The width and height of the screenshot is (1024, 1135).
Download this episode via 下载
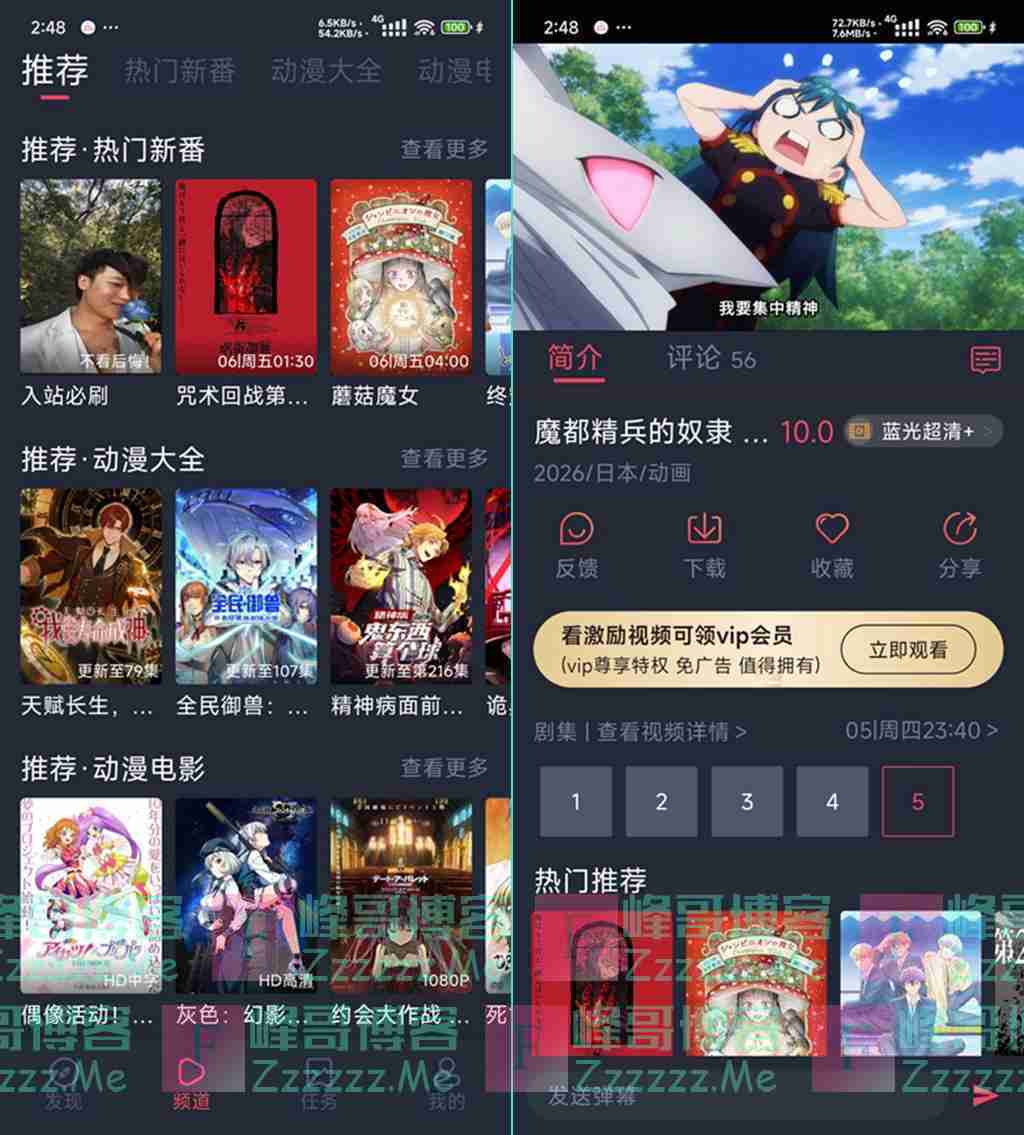pyautogui.click(x=704, y=545)
